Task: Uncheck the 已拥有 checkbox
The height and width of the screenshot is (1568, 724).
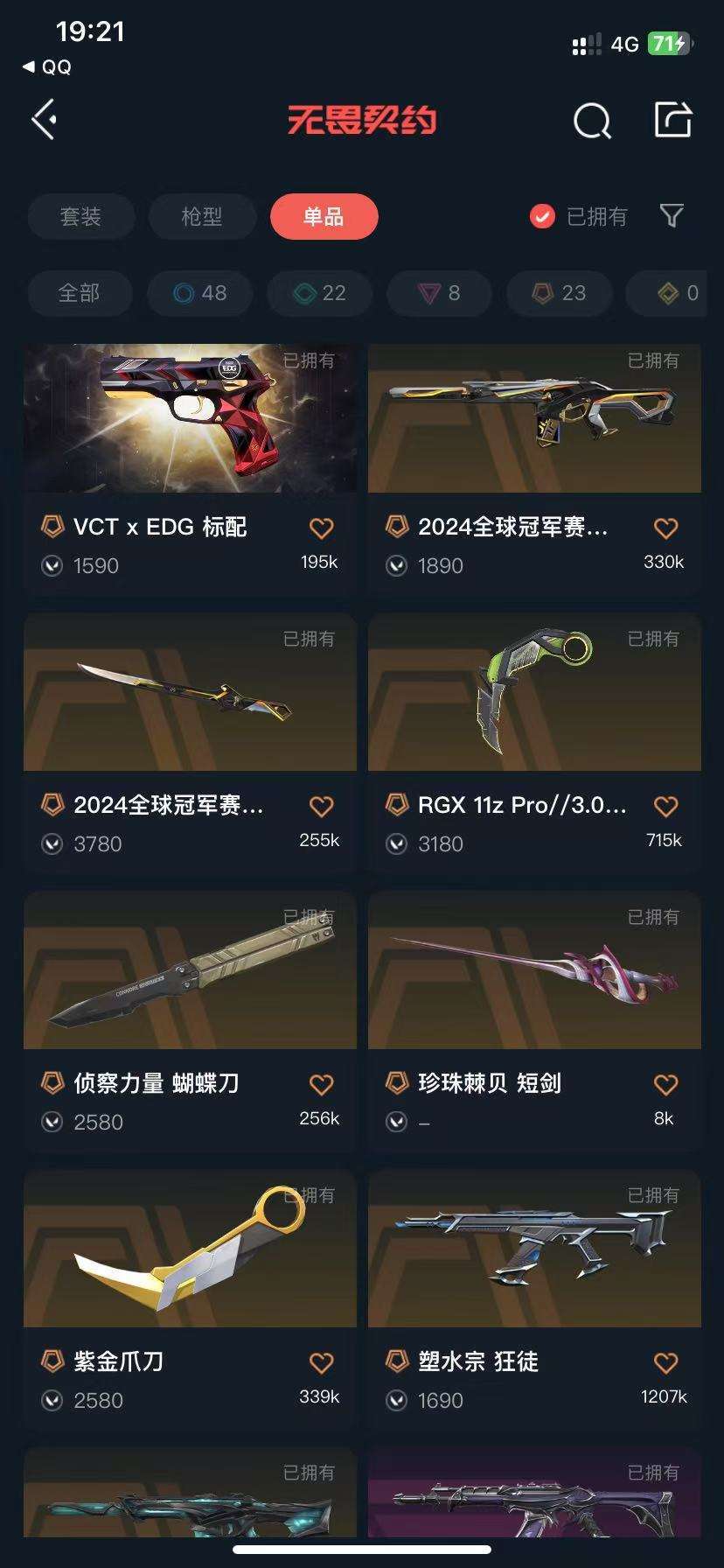Action: point(542,216)
